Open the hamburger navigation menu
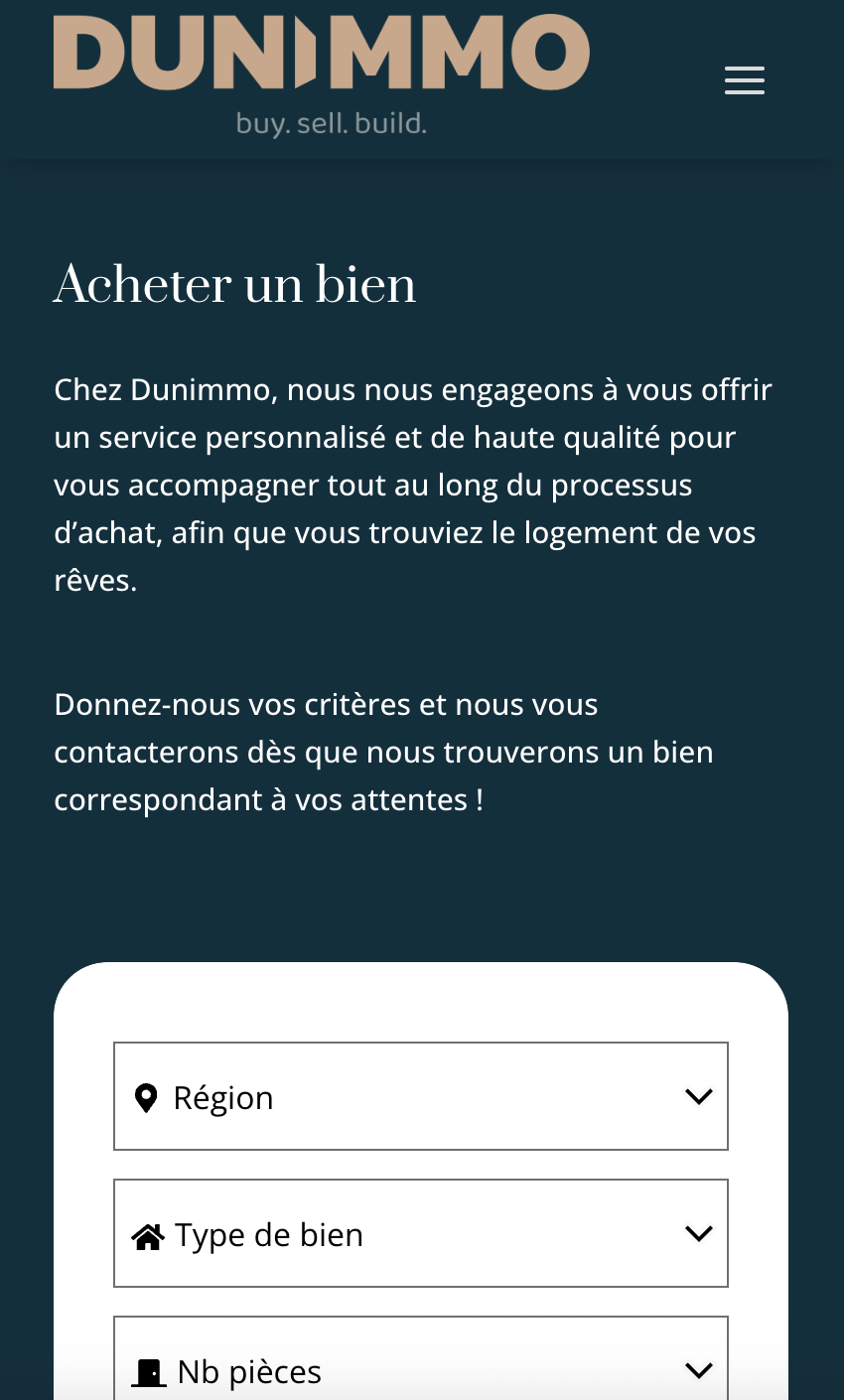This screenshot has height=1400, width=844. 745,79
